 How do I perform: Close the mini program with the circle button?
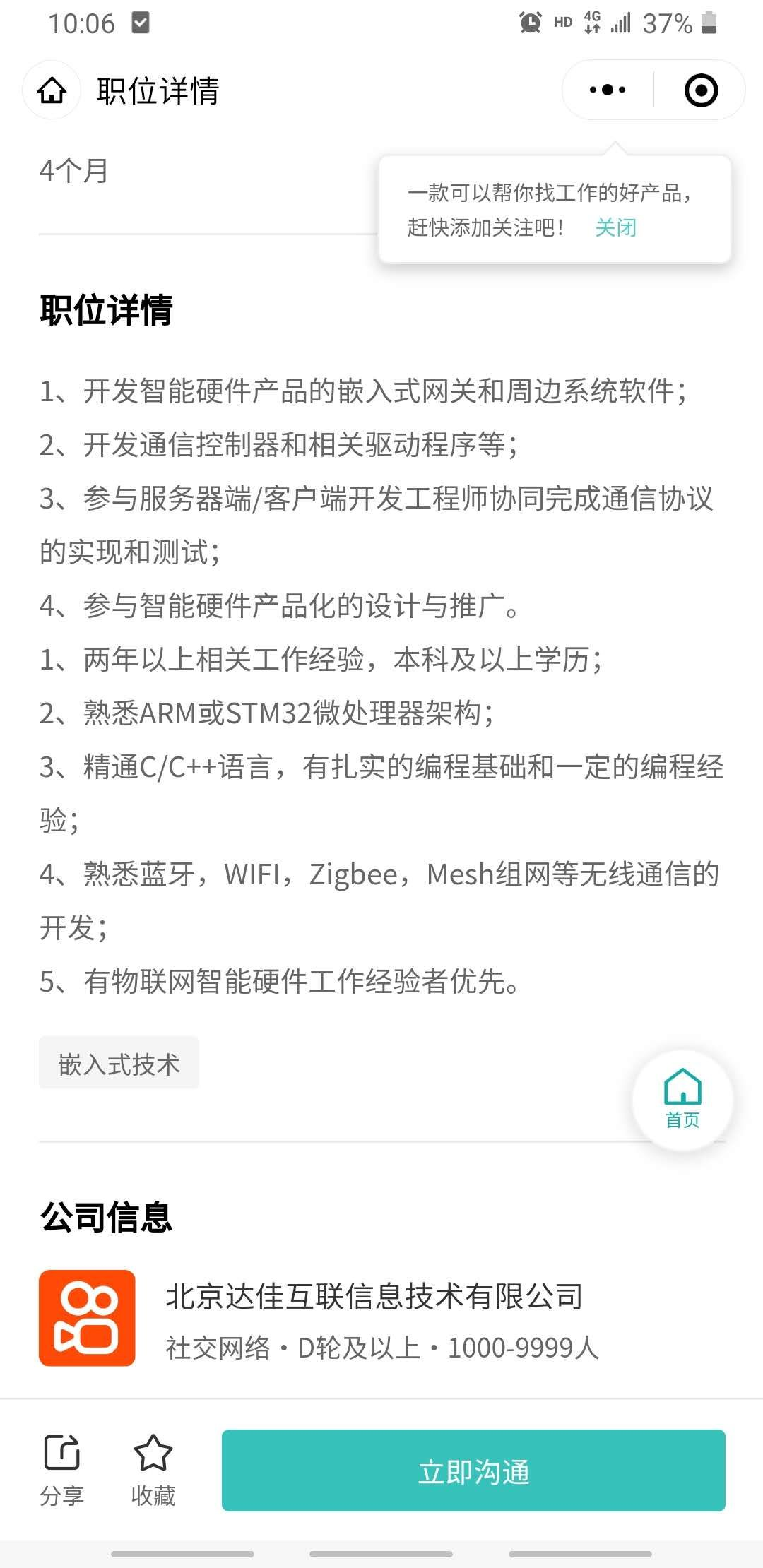[x=701, y=90]
